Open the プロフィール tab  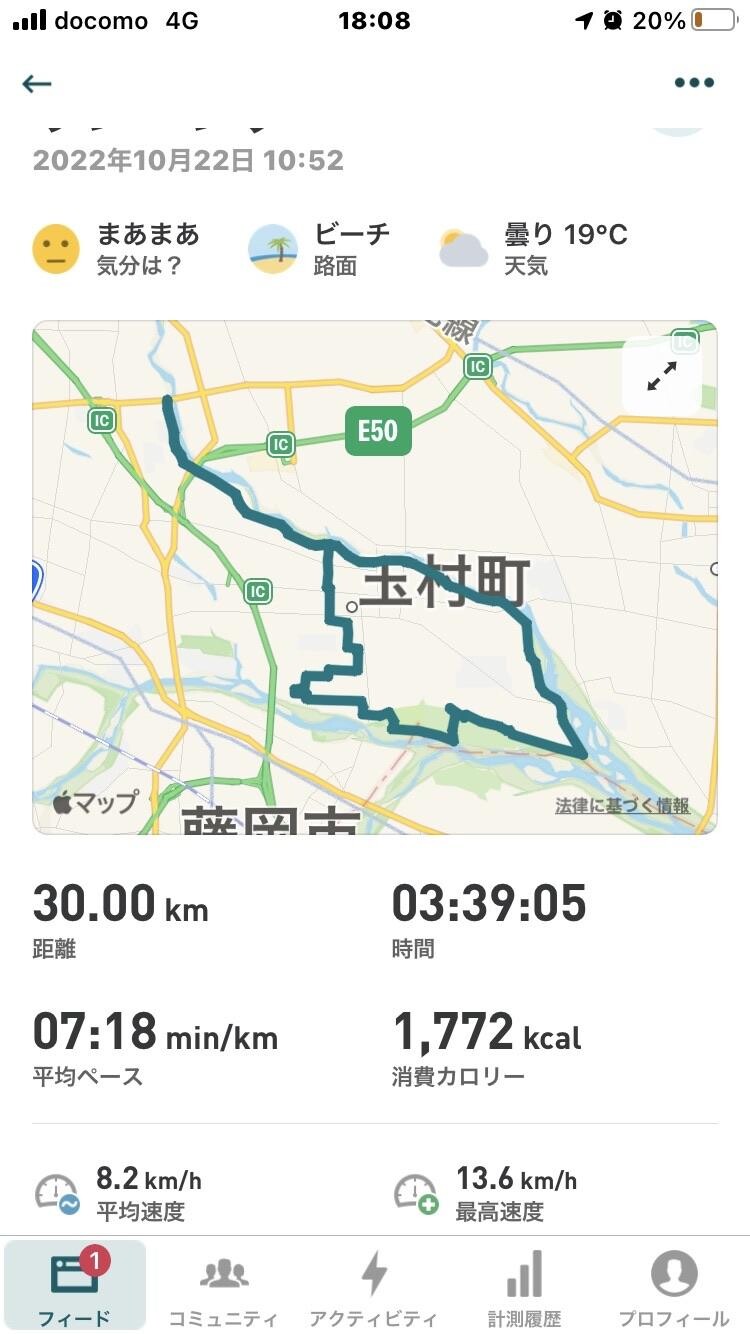coord(673,1285)
